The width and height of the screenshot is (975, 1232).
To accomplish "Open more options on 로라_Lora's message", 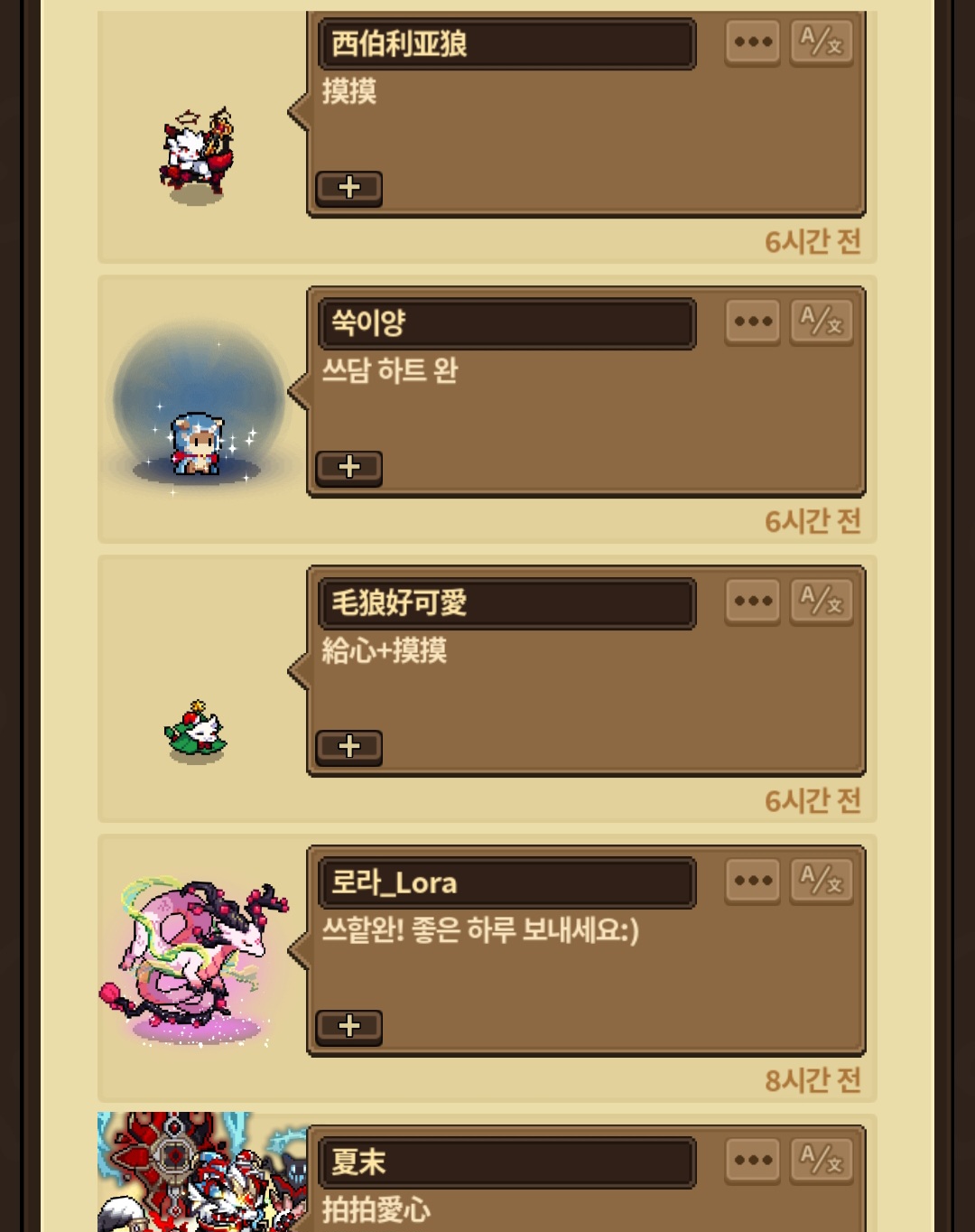I will coord(752,882).
